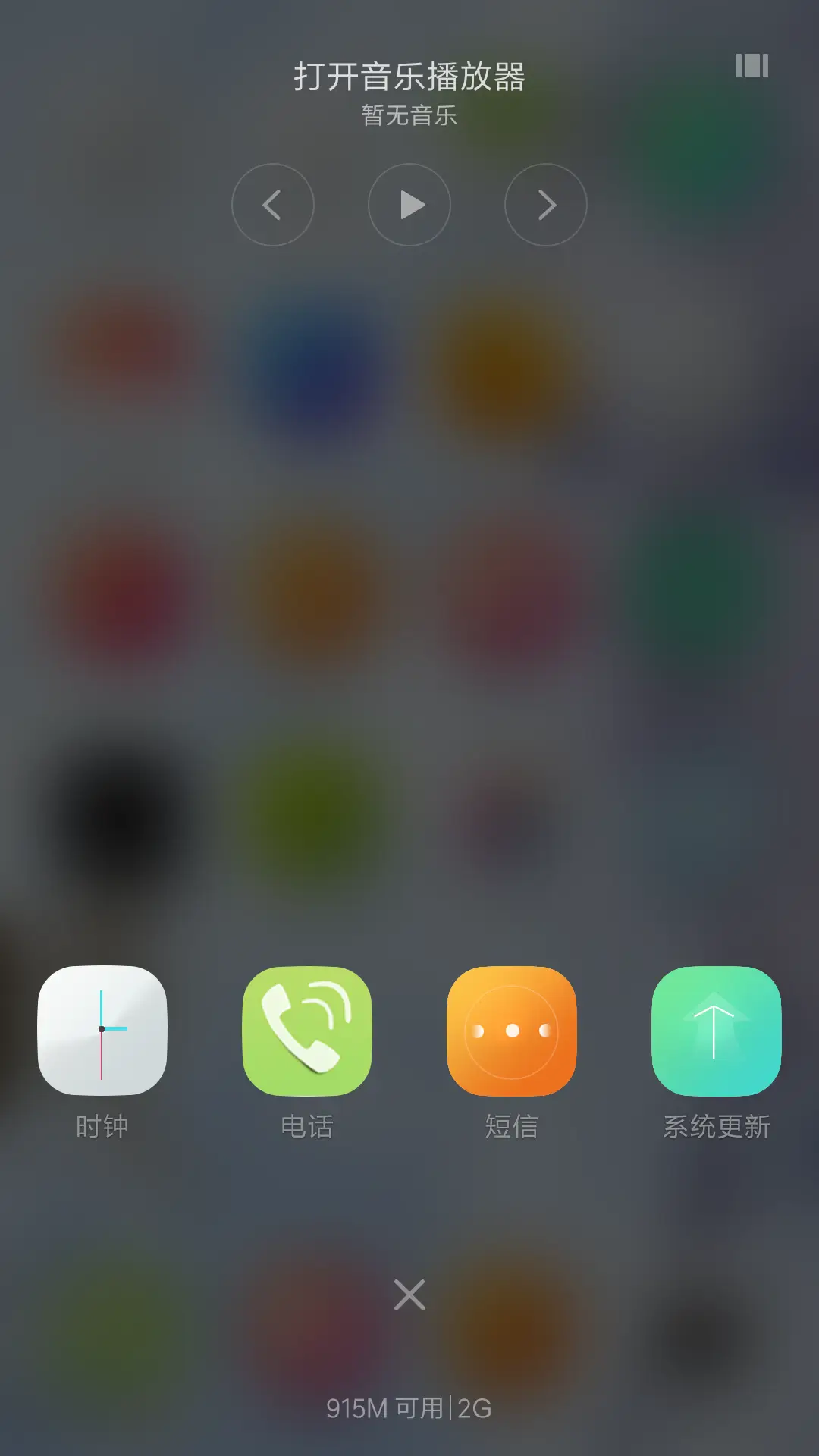Play music with the play button
Viewport: 819px width, 1456px height.
409,205
